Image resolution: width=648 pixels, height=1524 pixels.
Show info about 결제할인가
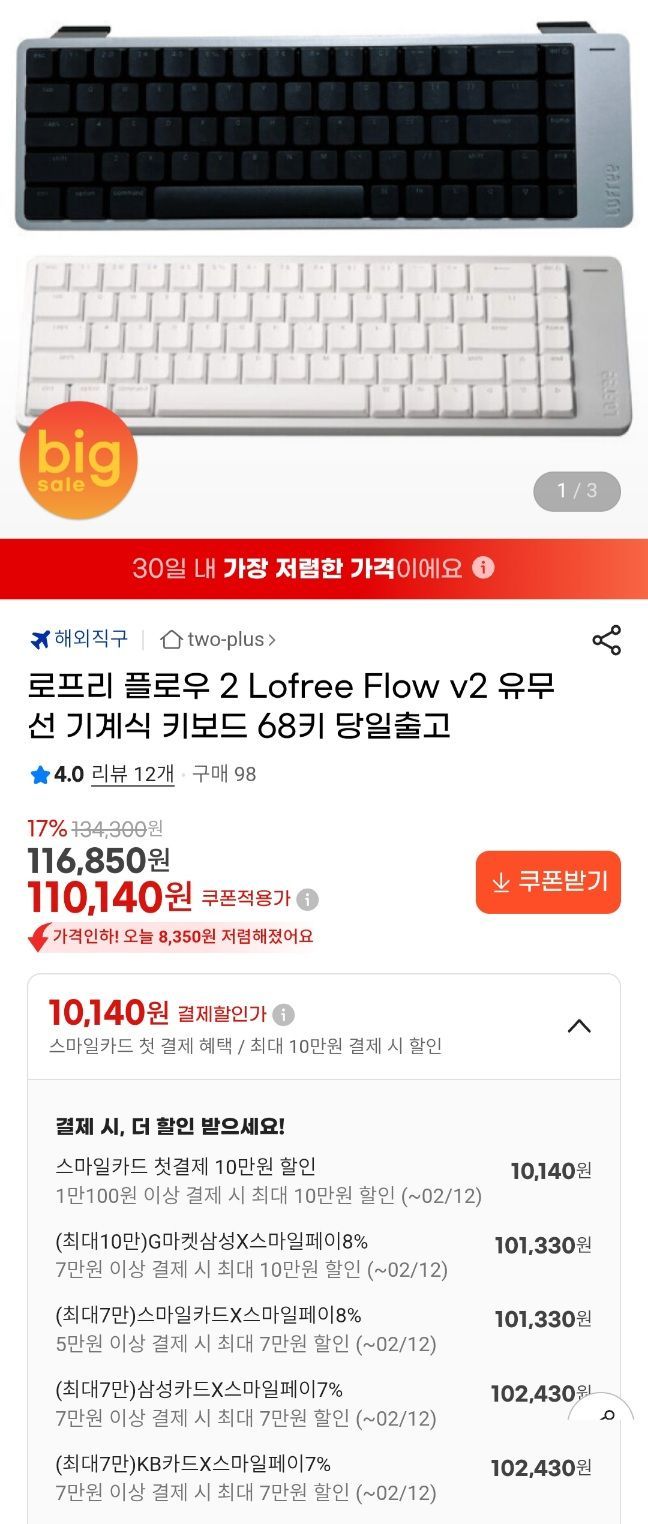(284, 1015)
